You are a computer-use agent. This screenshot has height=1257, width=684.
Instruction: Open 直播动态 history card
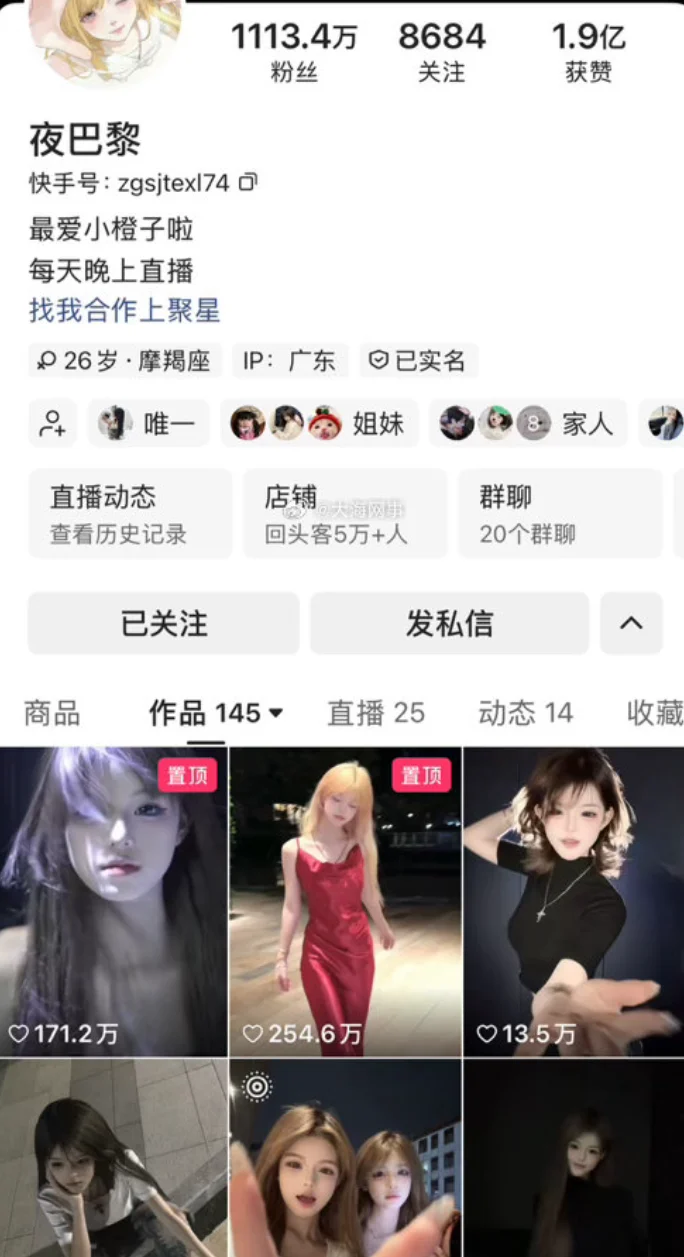tap(130, 514)
